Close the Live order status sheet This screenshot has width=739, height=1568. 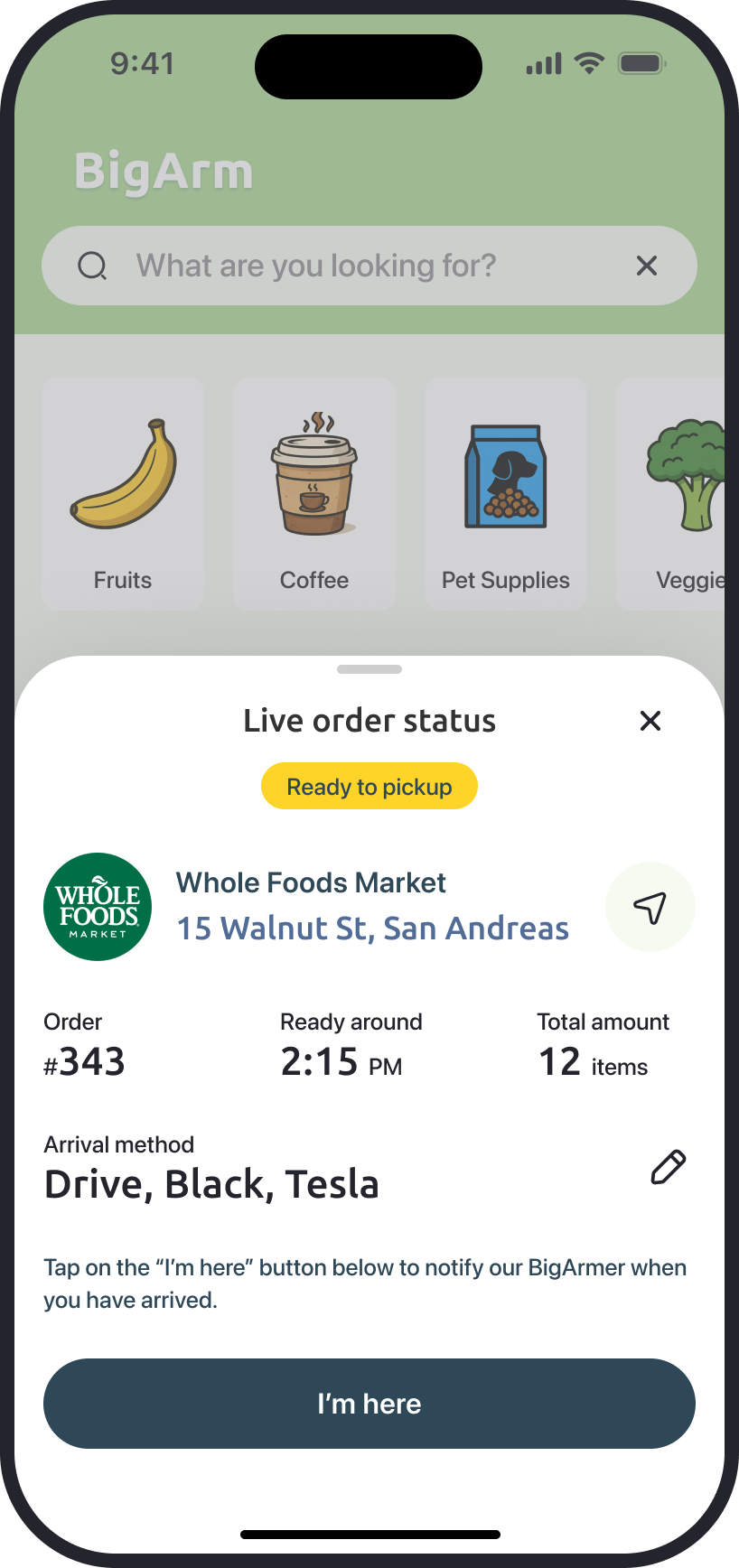tap(650, 721)
